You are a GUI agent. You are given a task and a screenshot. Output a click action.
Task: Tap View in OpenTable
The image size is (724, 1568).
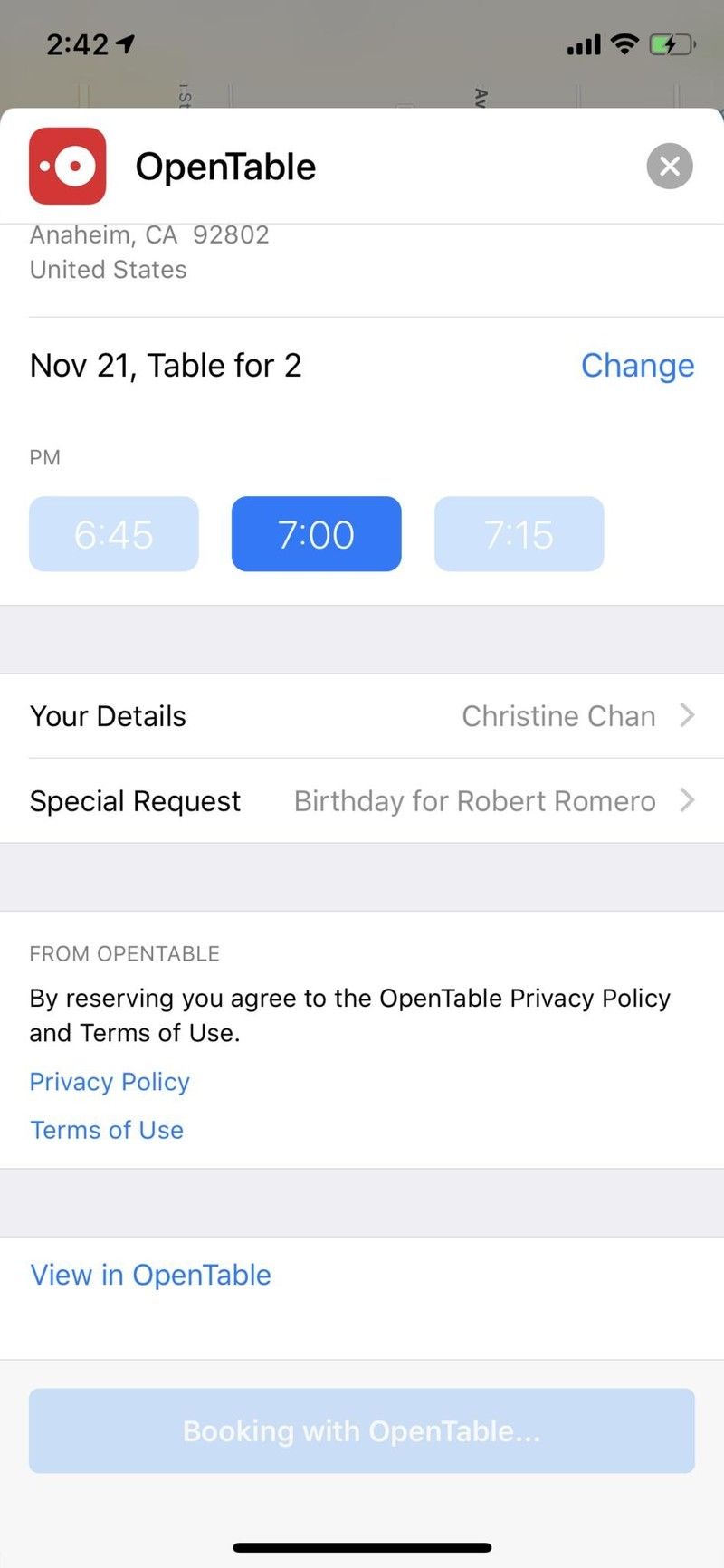click(150, 1275)
